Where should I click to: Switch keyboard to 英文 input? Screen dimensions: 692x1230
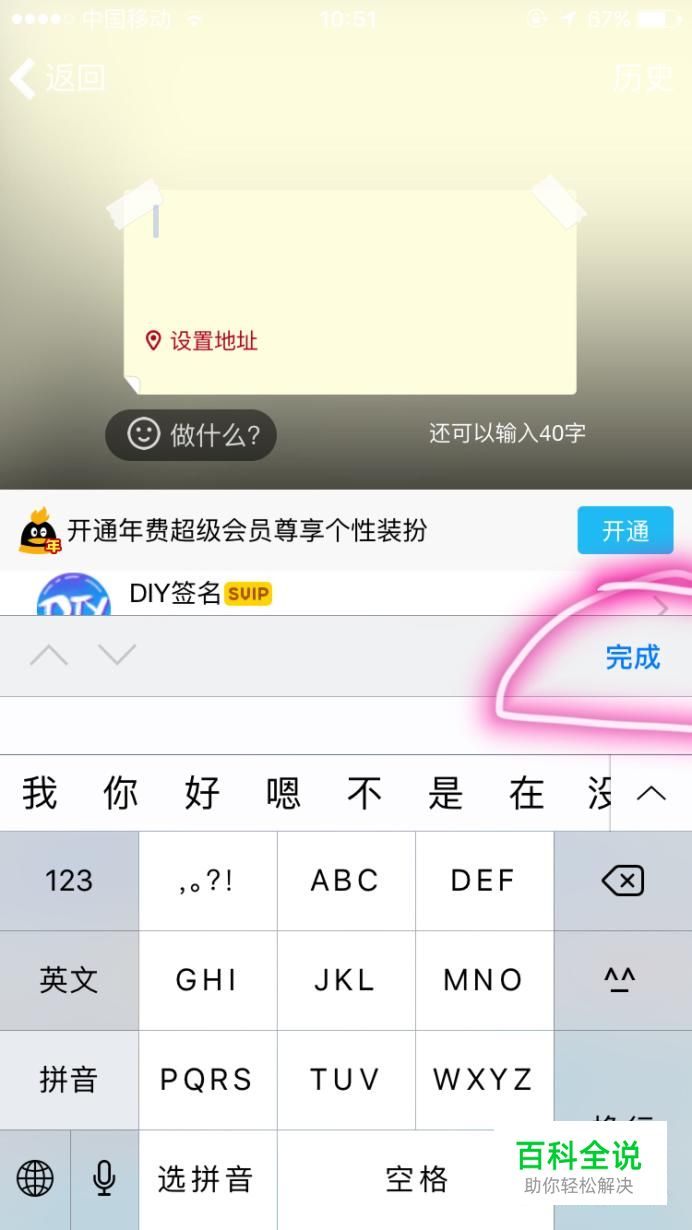[69, 980]
